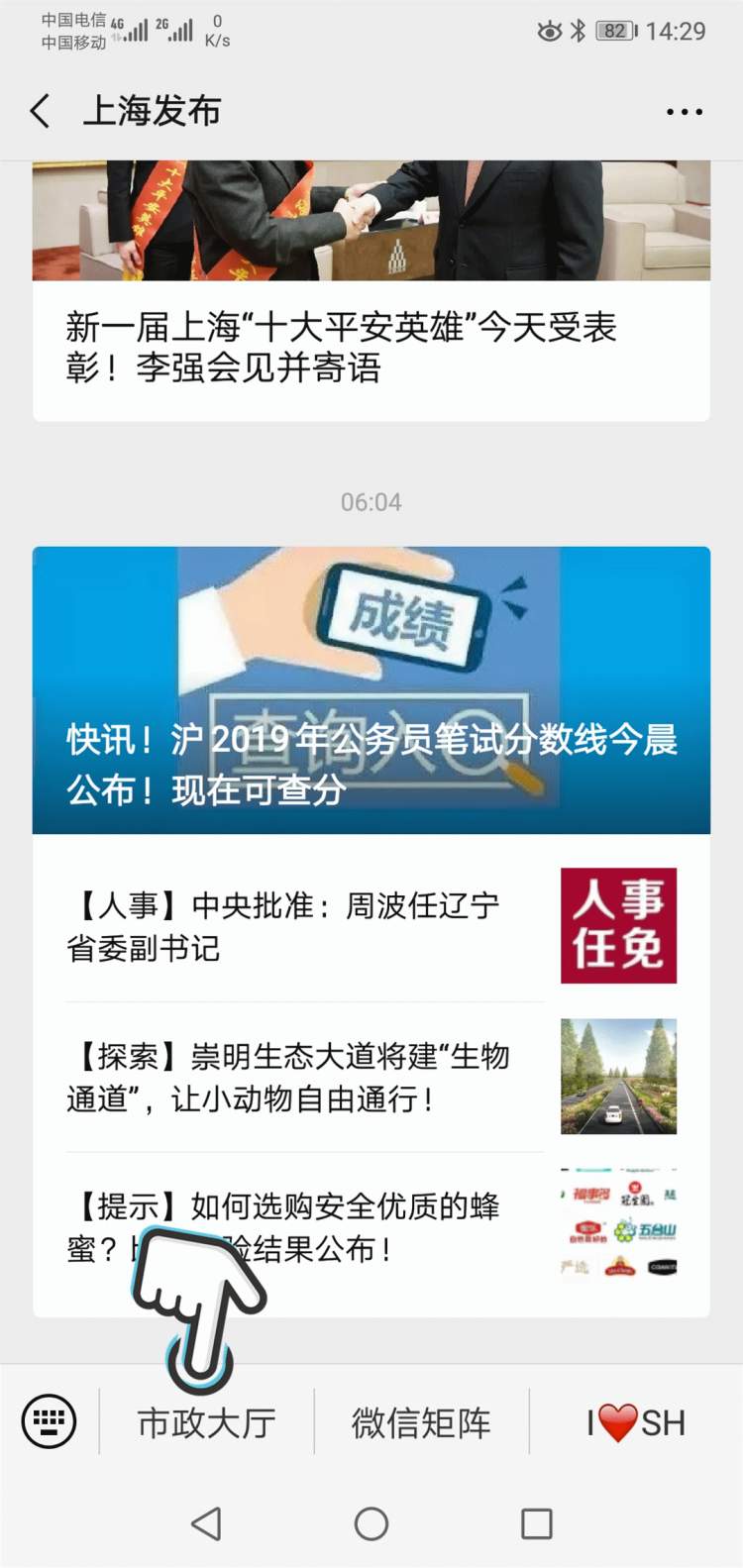Tap the system home button
The width and height of the screenshot is (743, 1568).
coord(371,1523)
